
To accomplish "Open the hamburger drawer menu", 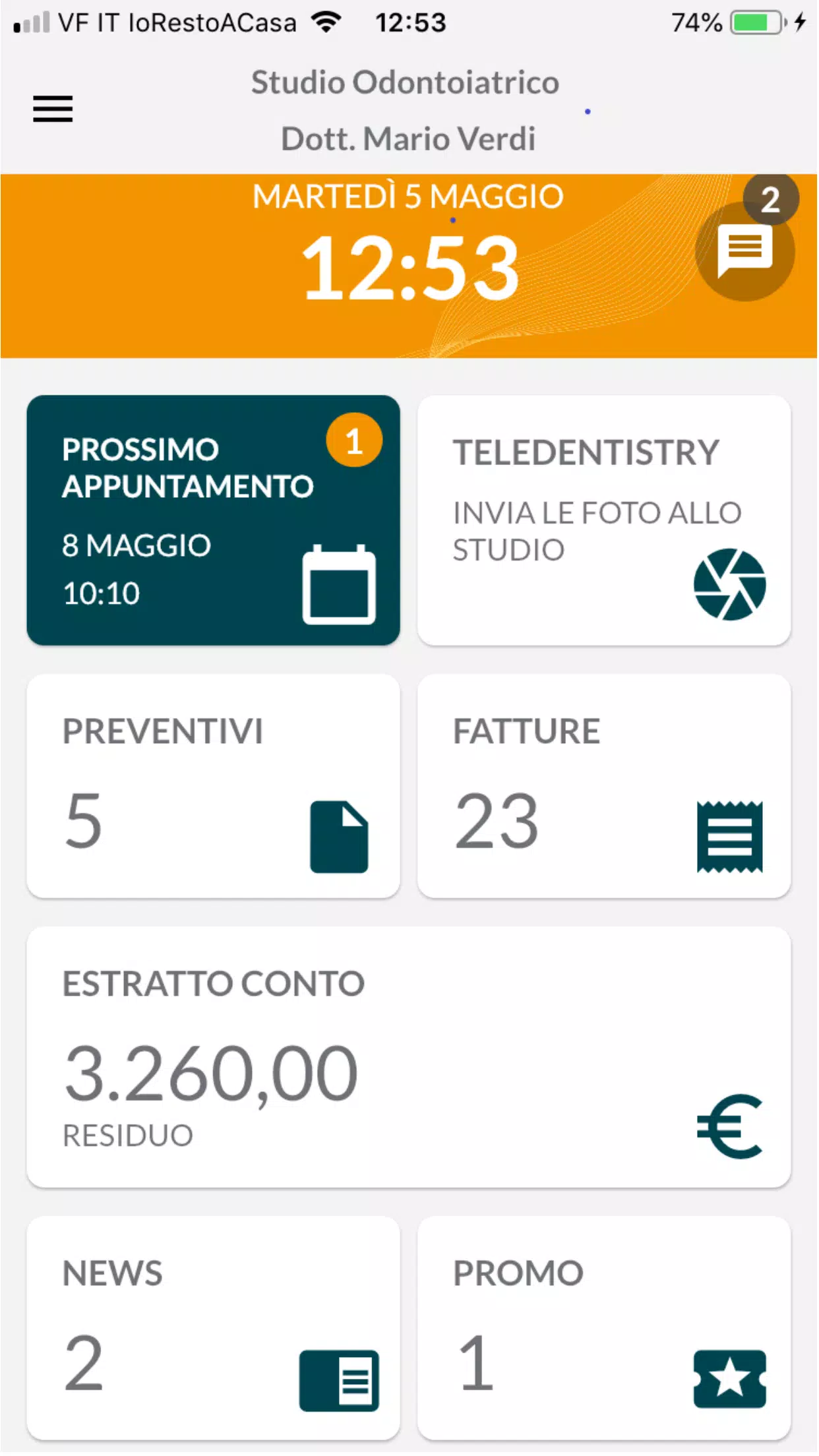I will click(x=53, y=109).
